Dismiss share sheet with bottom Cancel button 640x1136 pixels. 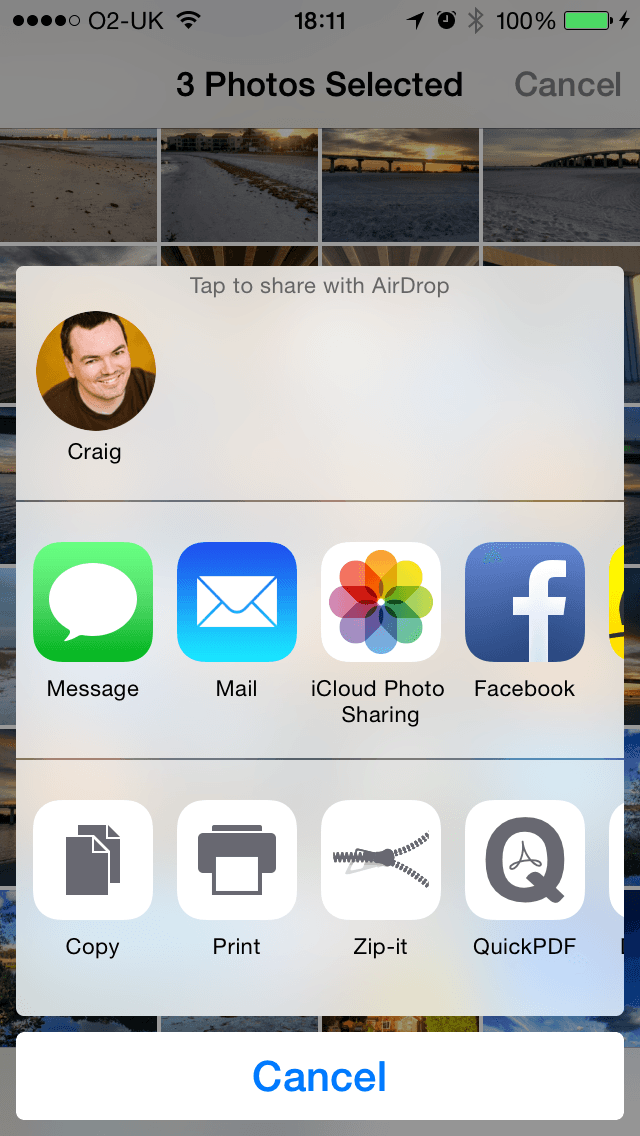320,1076
